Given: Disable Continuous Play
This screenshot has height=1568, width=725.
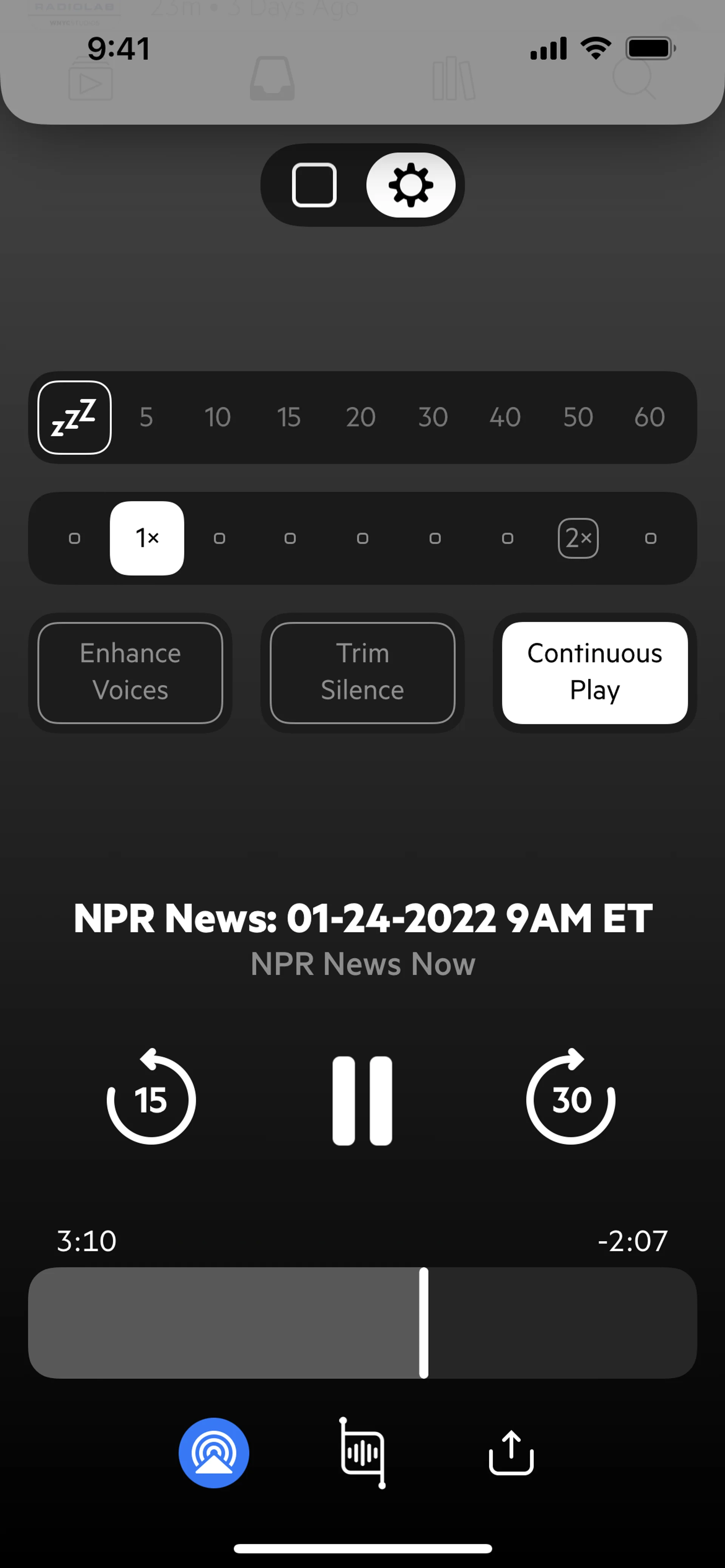Looking at the screenshot, I should click(x=595, y=672).
